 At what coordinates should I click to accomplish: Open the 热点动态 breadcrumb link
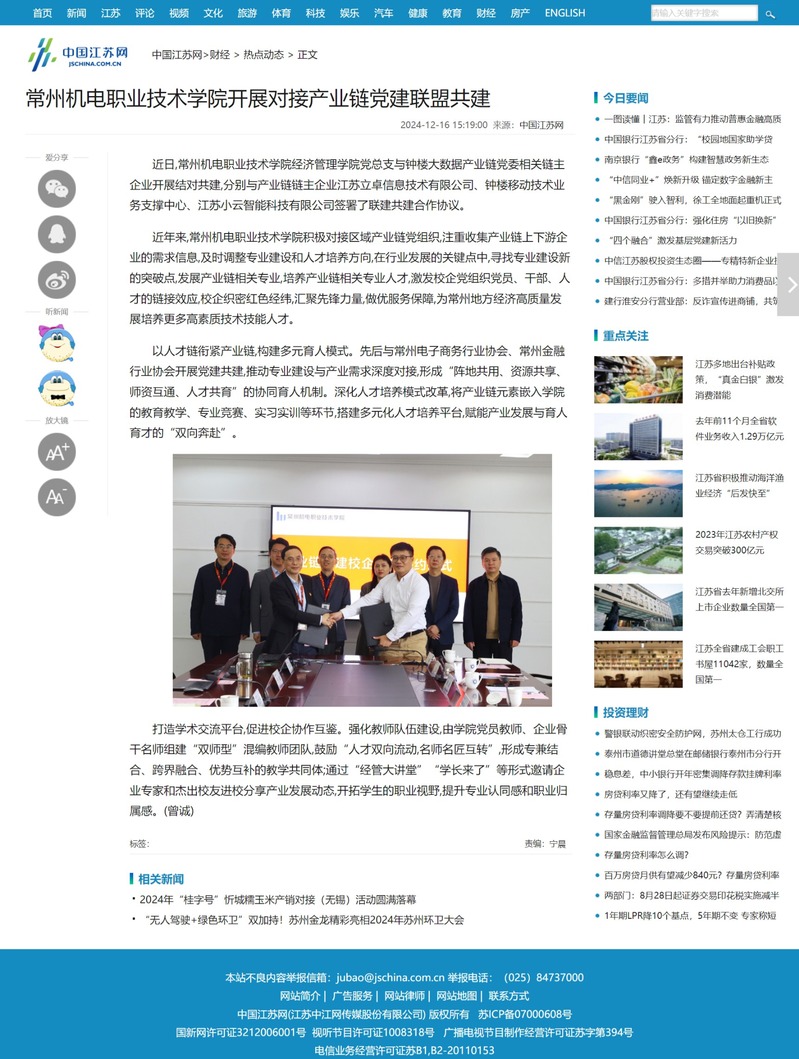(x=263, y=55)
